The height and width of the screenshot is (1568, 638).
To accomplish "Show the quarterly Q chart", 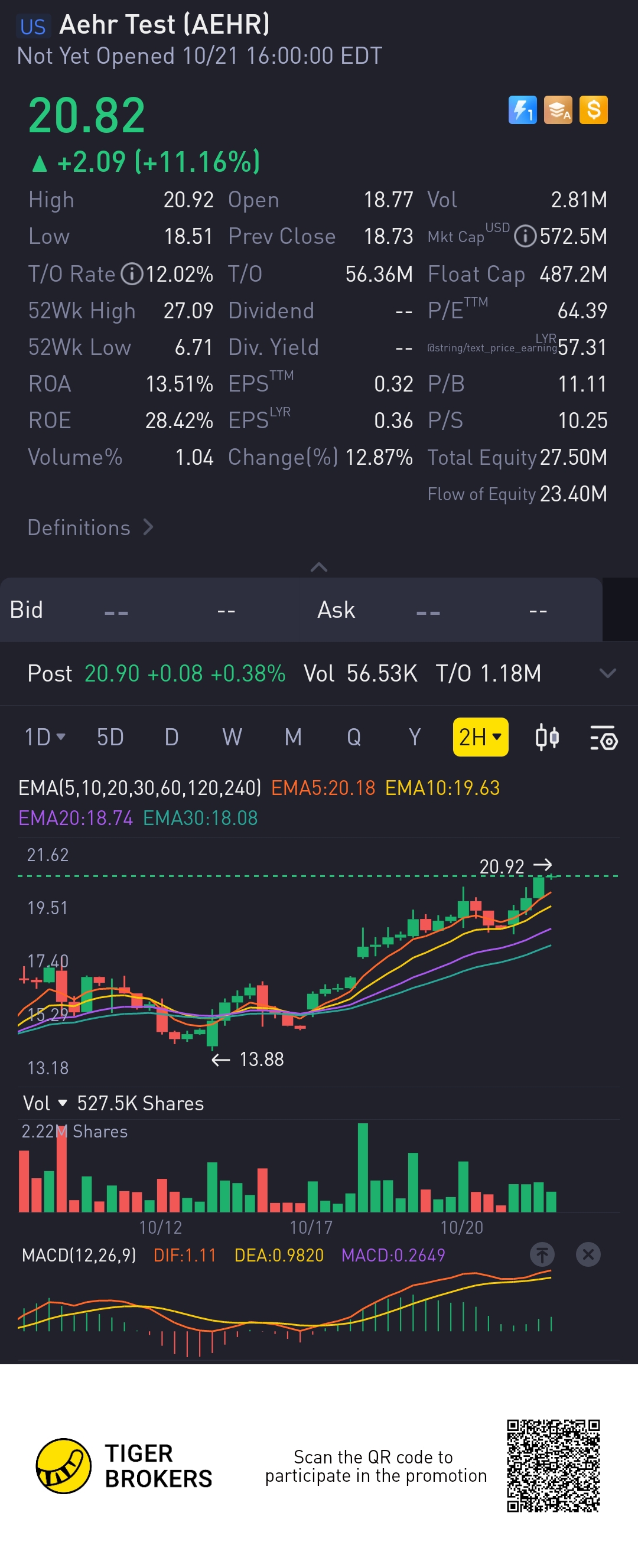I will pos(354,737).
